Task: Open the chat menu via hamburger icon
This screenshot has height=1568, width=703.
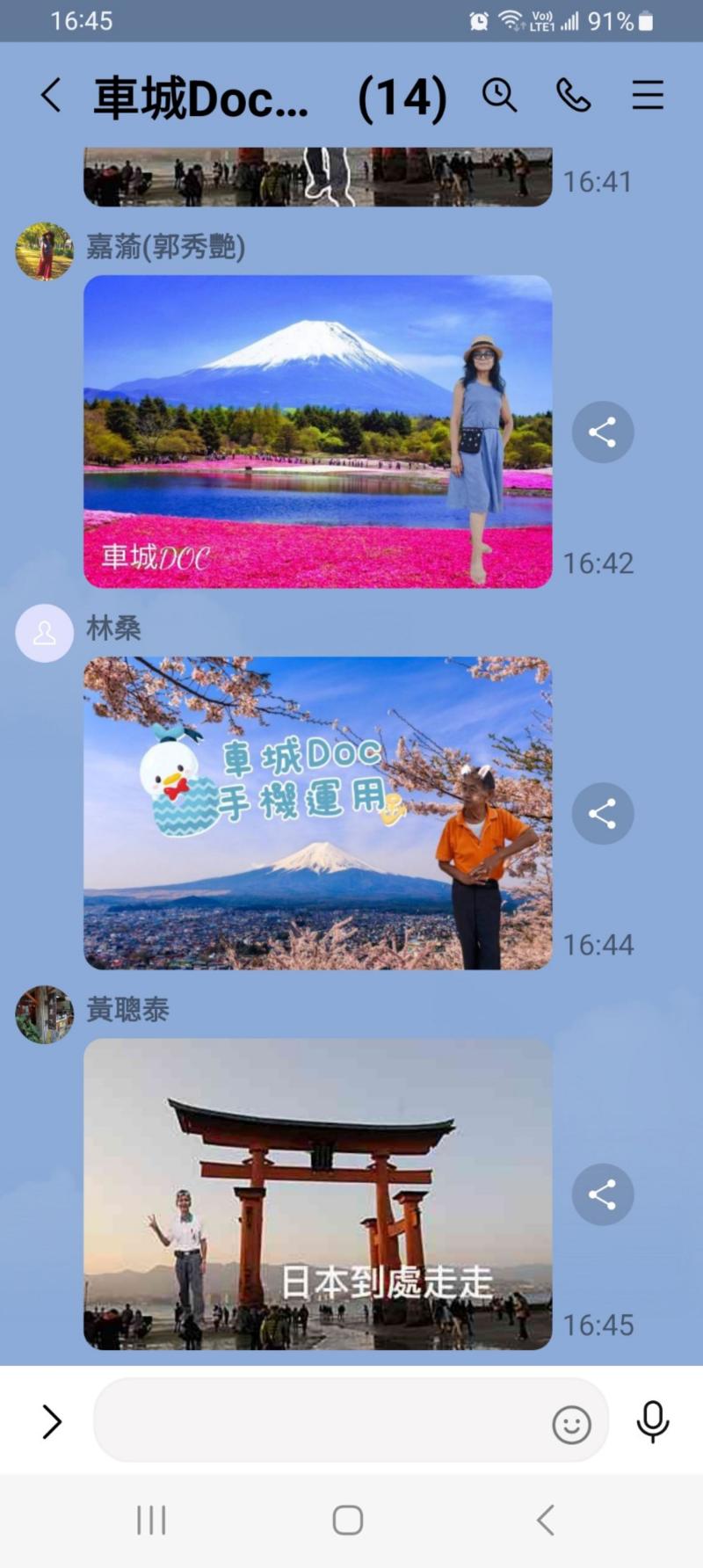Action: point(648,95)
